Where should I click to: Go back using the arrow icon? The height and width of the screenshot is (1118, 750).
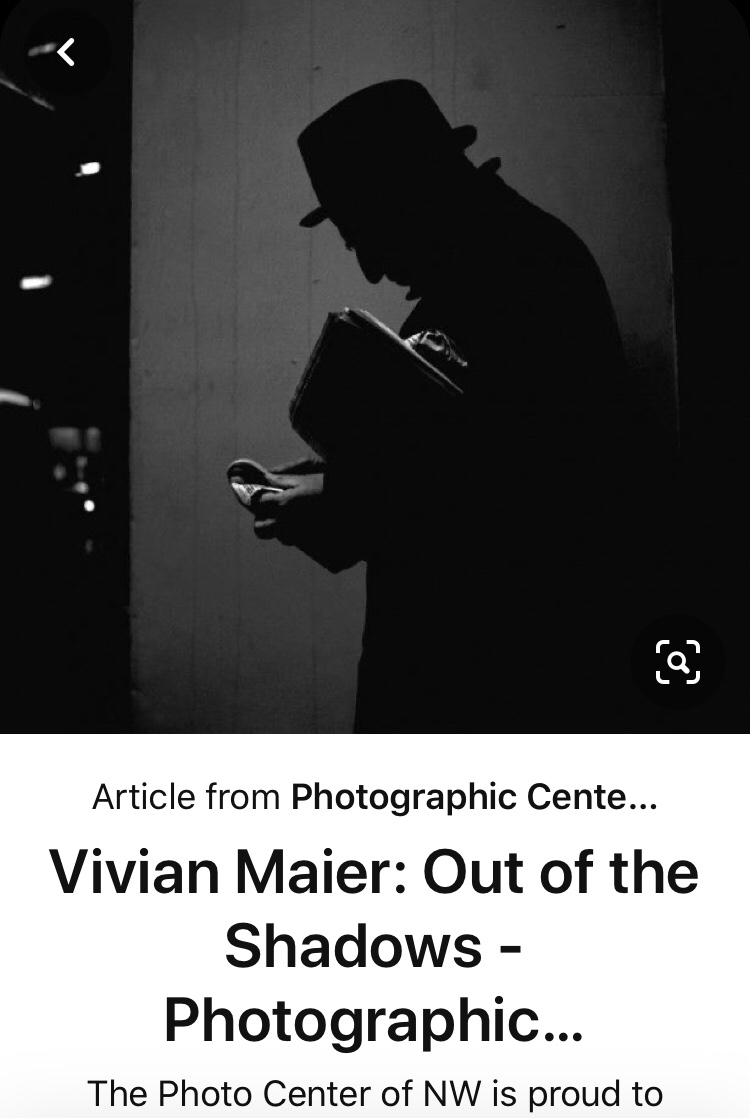tap(66, 52)
